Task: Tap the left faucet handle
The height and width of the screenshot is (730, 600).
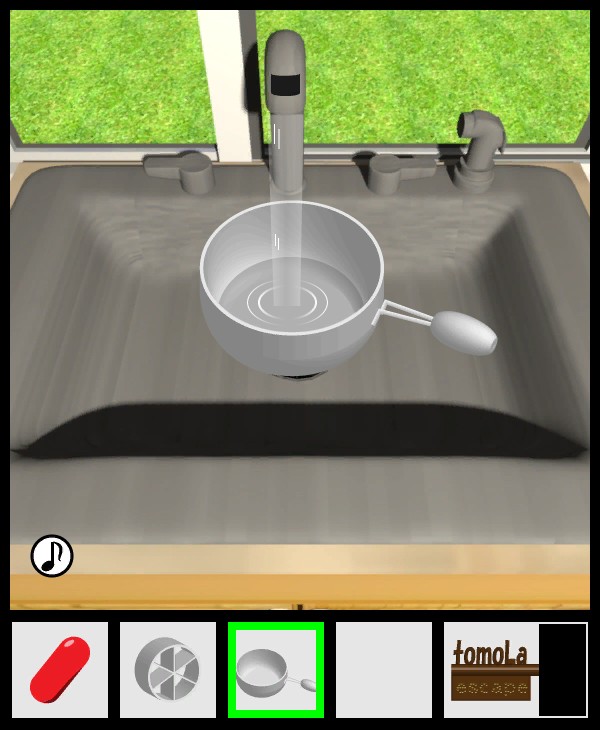Action: pos(182,170)
